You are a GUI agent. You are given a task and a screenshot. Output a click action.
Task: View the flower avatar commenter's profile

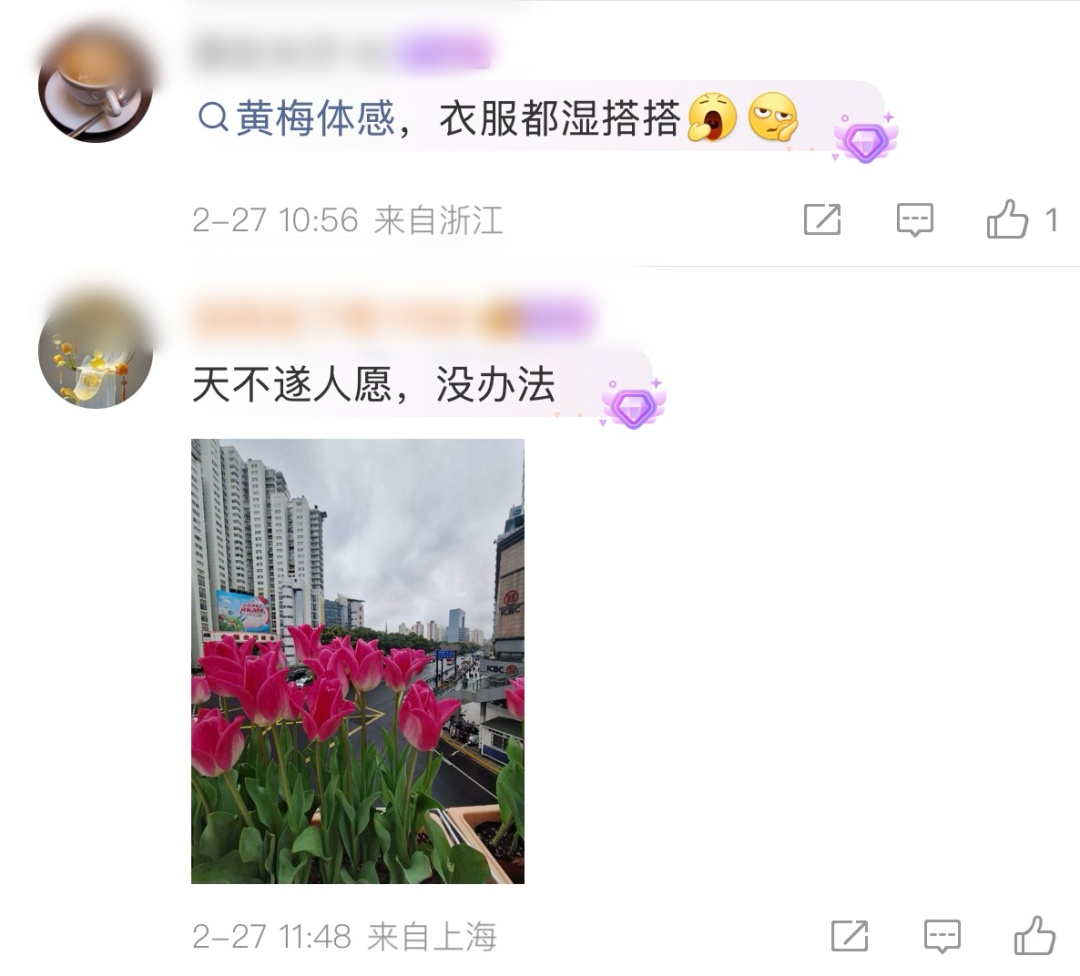[x=95, y=351]
